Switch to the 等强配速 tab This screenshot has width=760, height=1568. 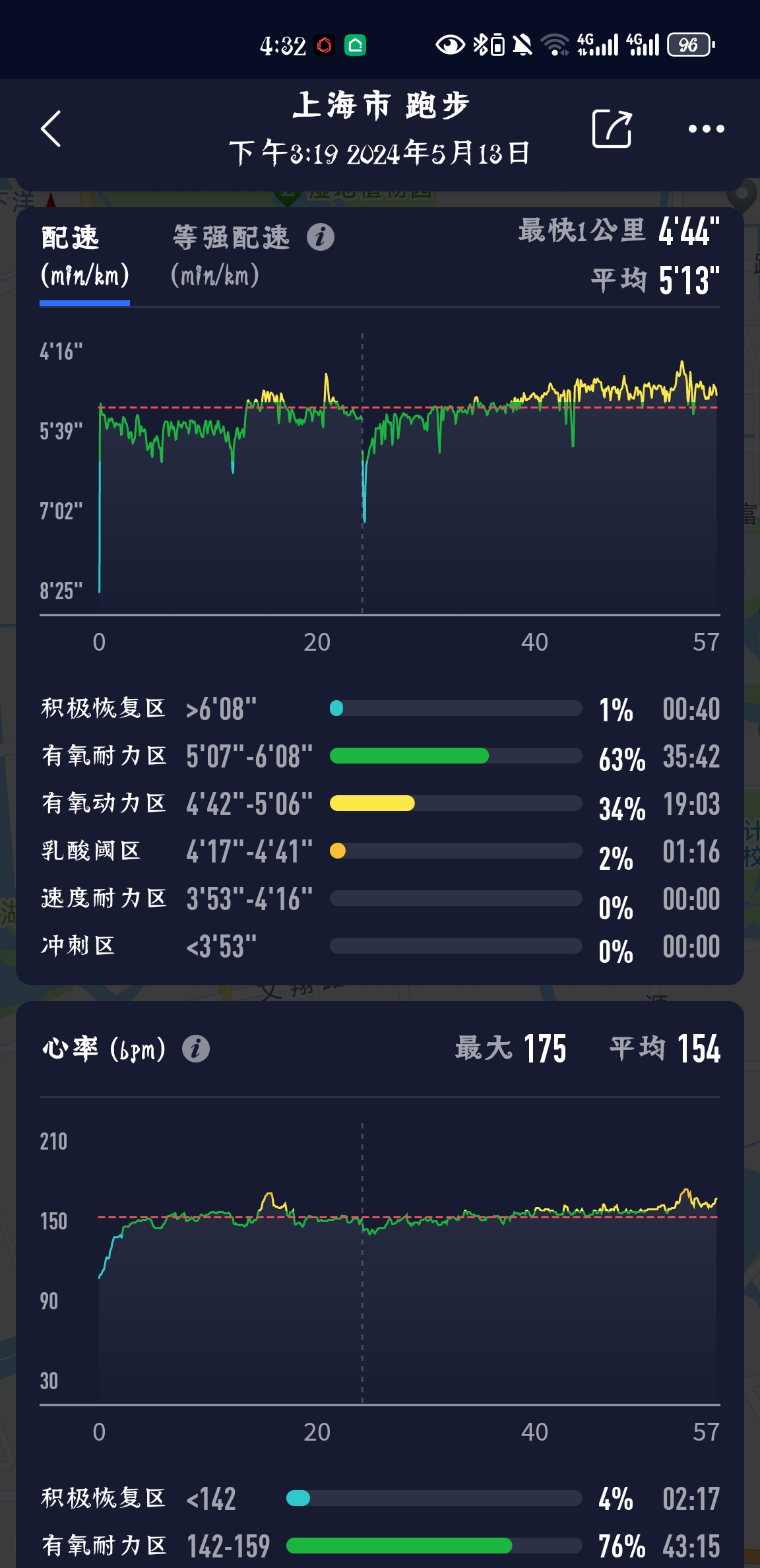[x=230, y=256]
